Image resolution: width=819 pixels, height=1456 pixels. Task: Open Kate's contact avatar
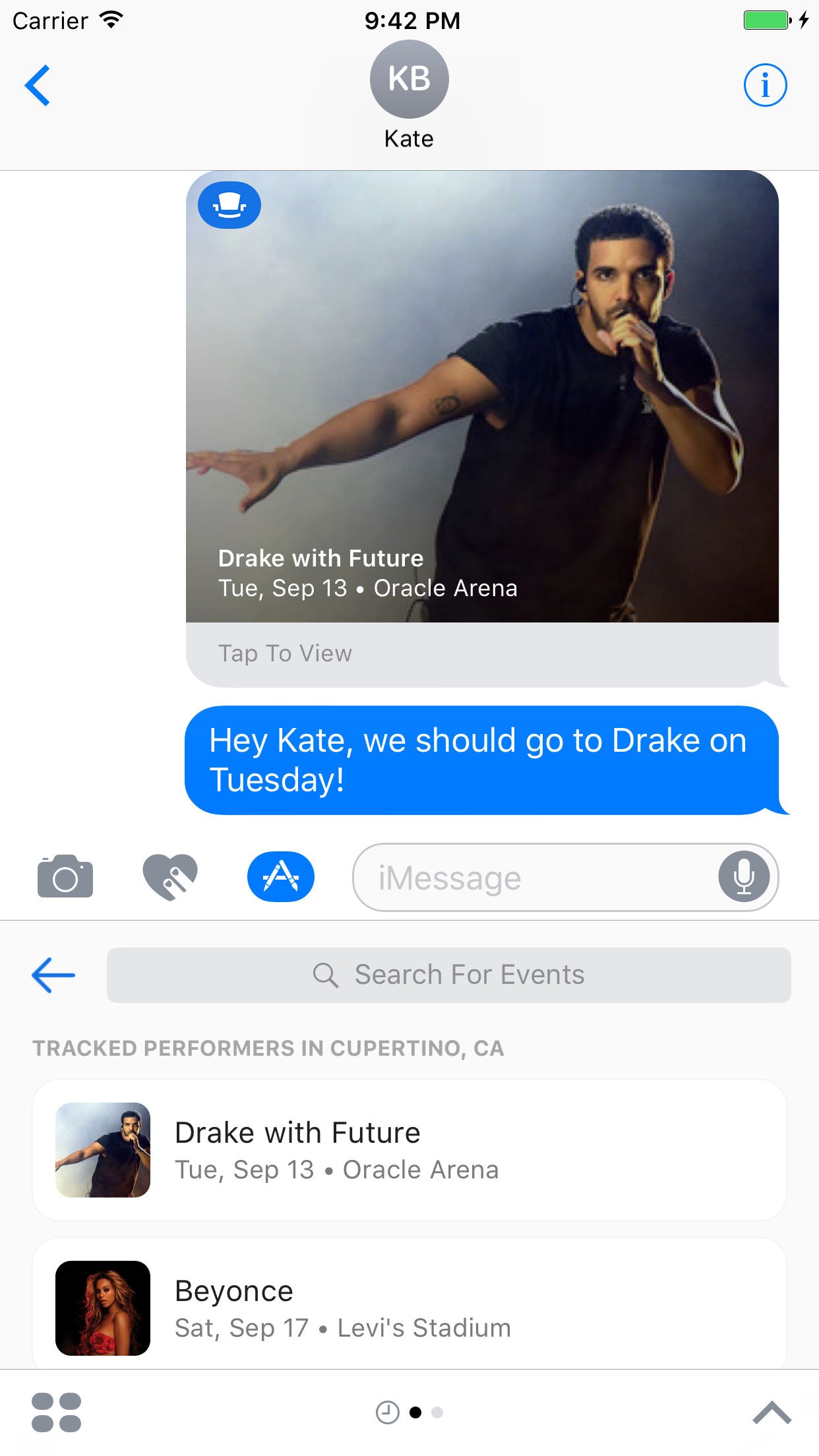click(x=409, y=80)
